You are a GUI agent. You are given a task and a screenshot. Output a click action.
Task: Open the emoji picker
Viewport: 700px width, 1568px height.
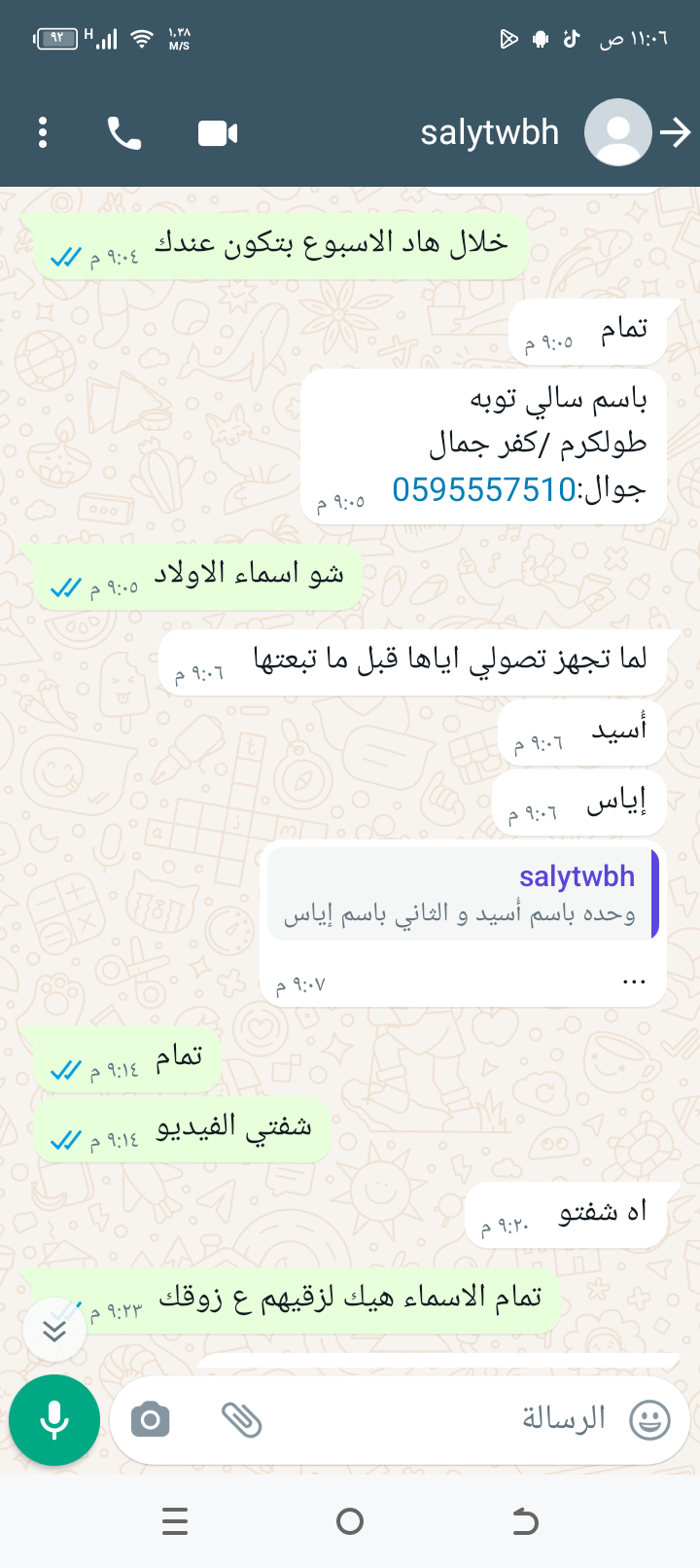[x=649, y=1420]
